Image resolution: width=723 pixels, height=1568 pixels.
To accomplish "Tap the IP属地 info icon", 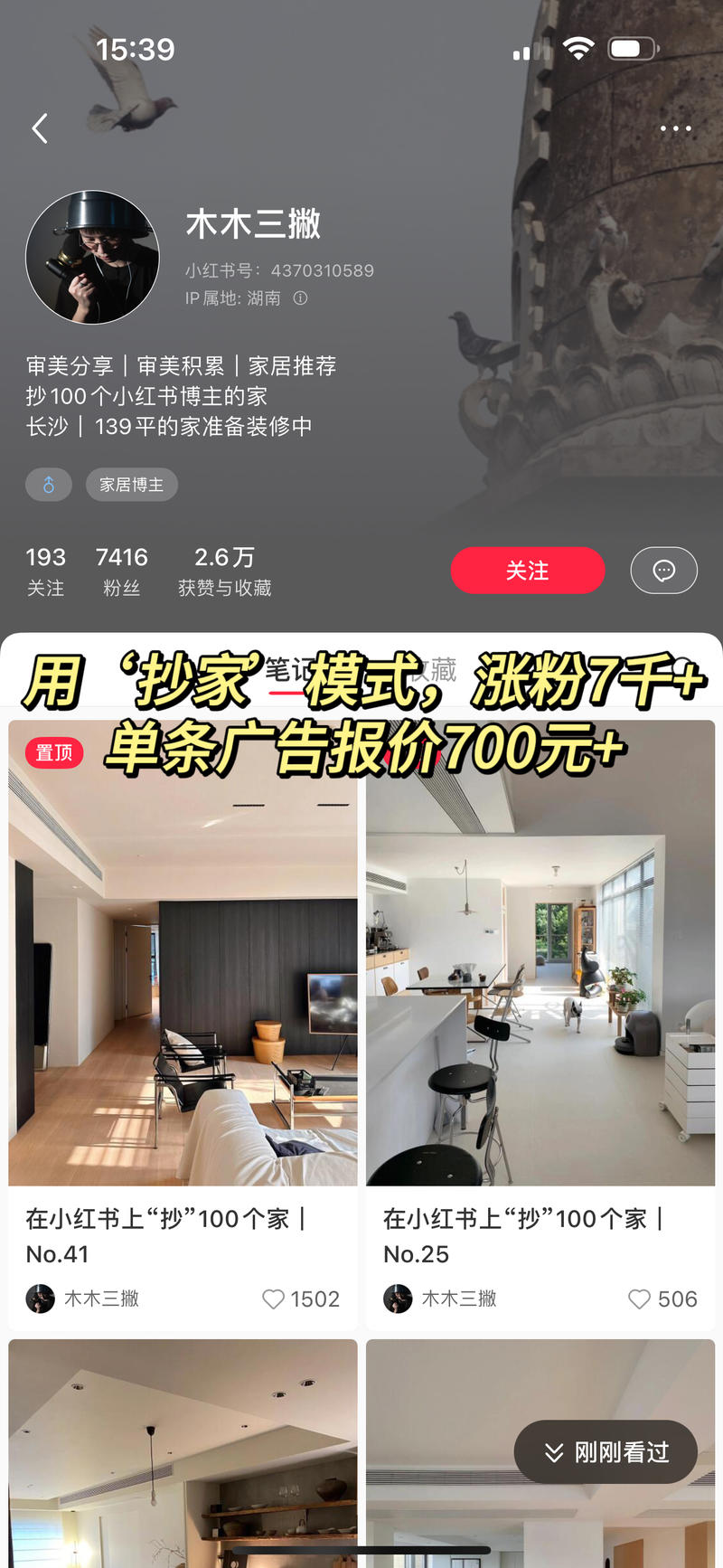I will 301,298.
